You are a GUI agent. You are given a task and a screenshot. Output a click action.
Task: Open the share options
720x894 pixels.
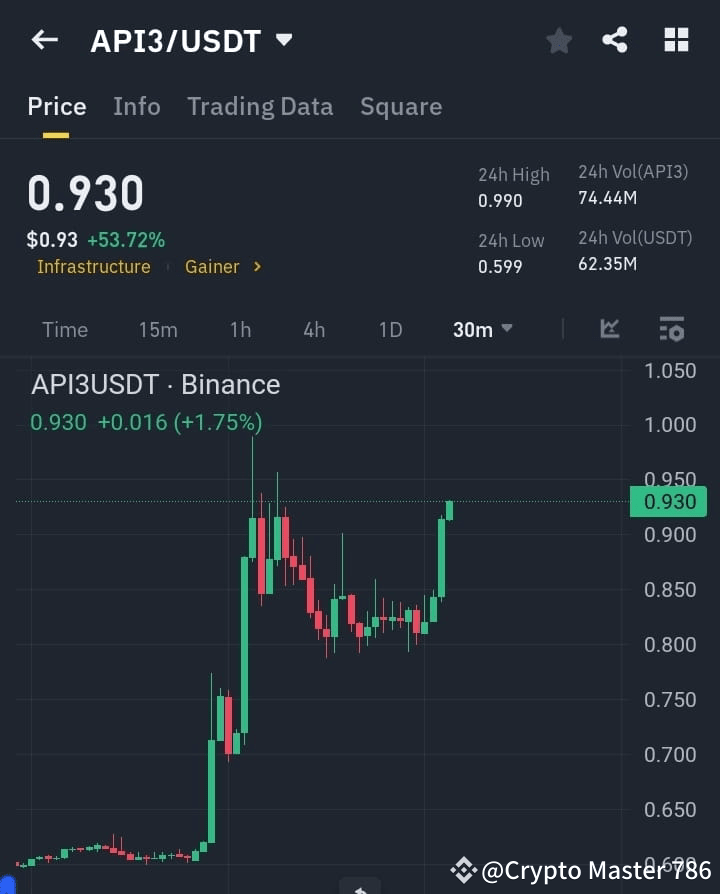coord(615,39)
